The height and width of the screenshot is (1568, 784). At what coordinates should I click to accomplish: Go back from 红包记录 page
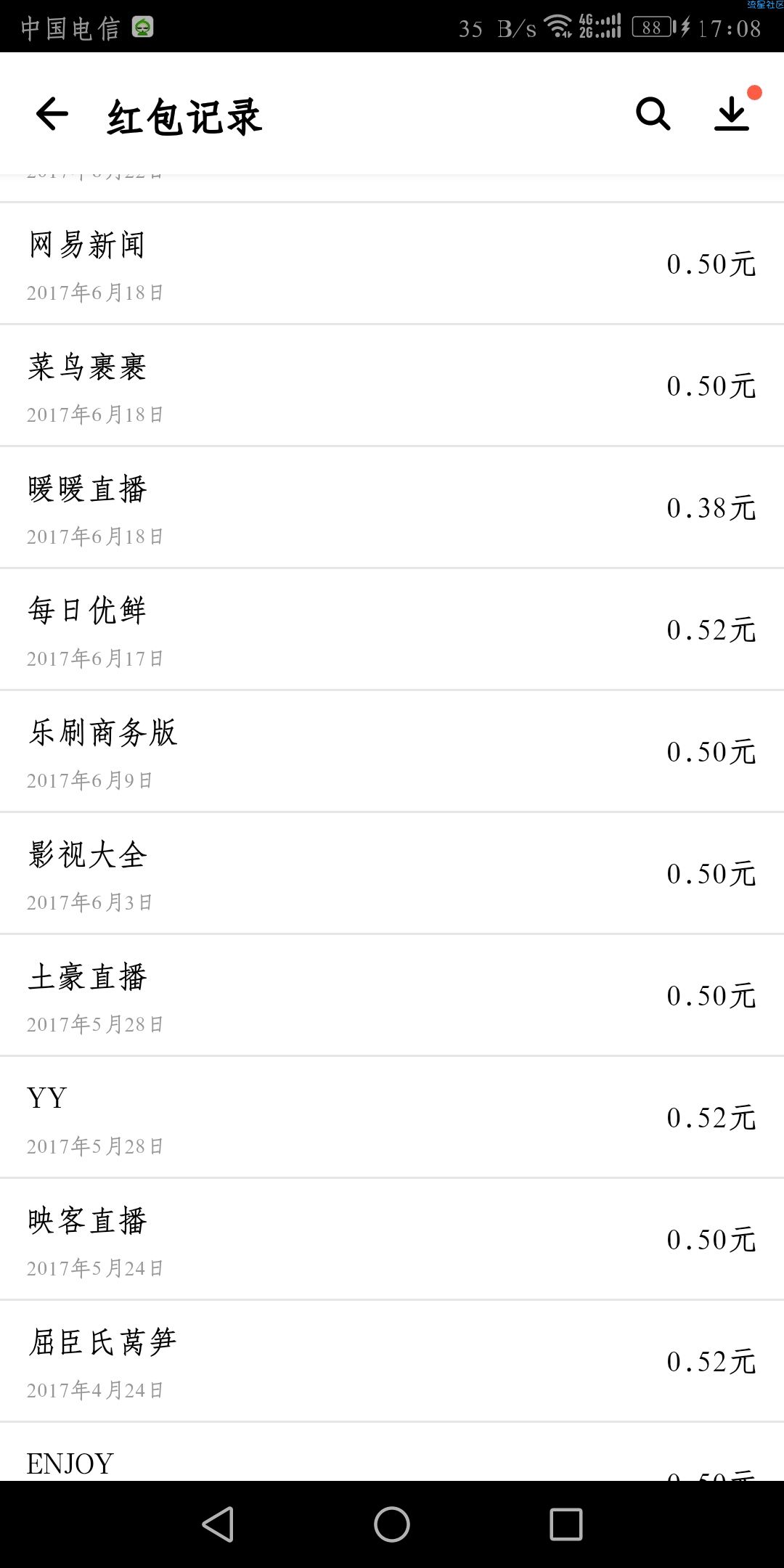[x=52, y=115]
